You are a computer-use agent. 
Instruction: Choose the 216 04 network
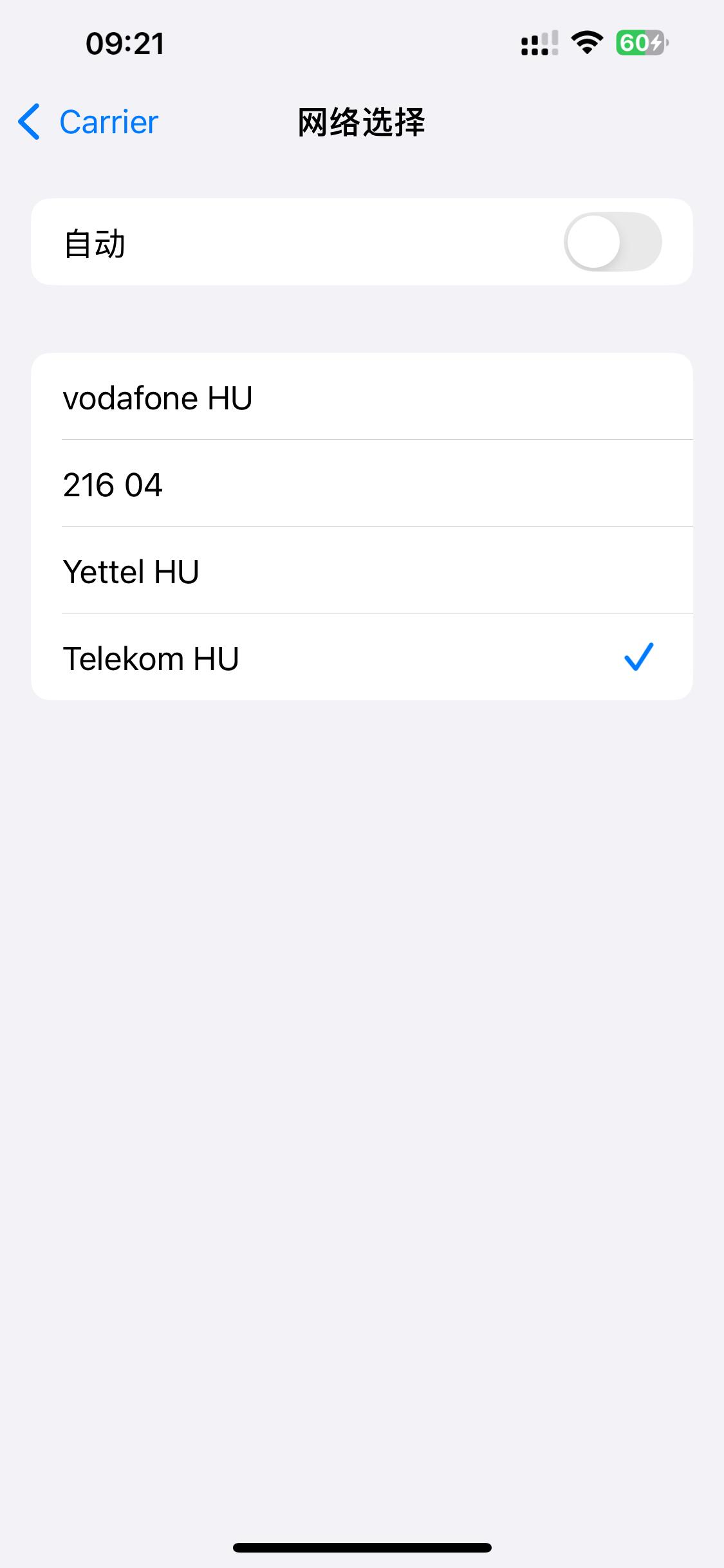tap(360, 484)
